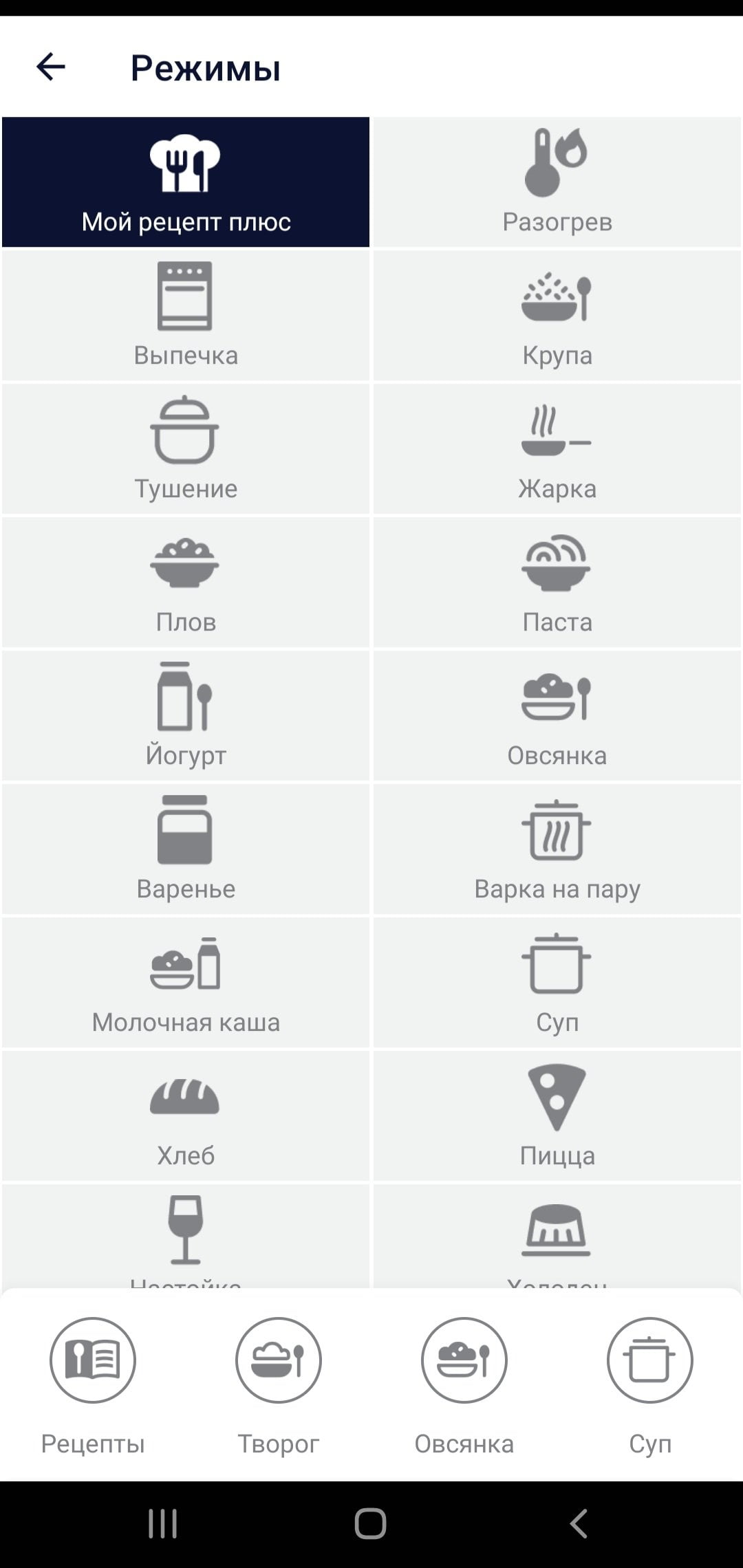Choose the Разогрев mode

pos(557,182)
